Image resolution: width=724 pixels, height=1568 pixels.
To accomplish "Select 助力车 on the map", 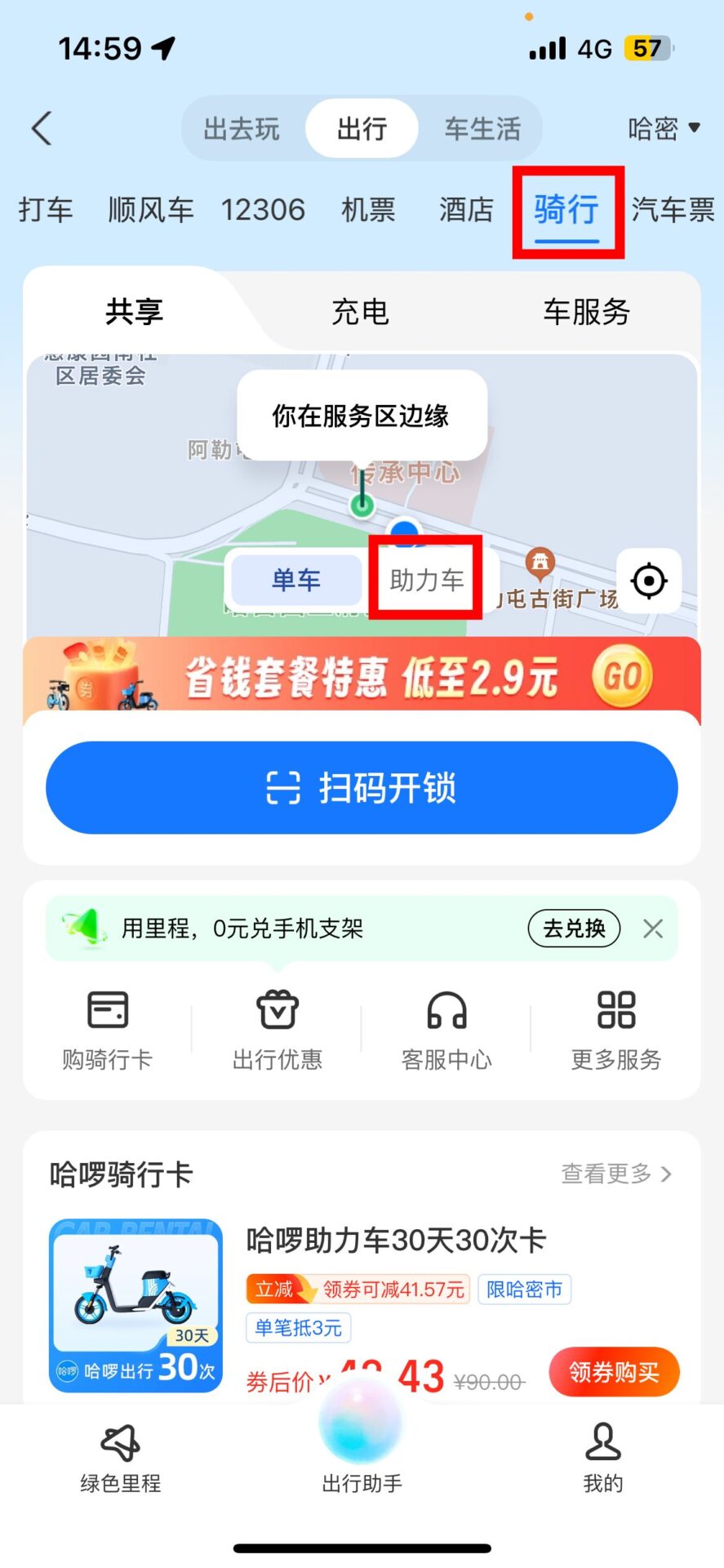I will [x=426, y=580].
